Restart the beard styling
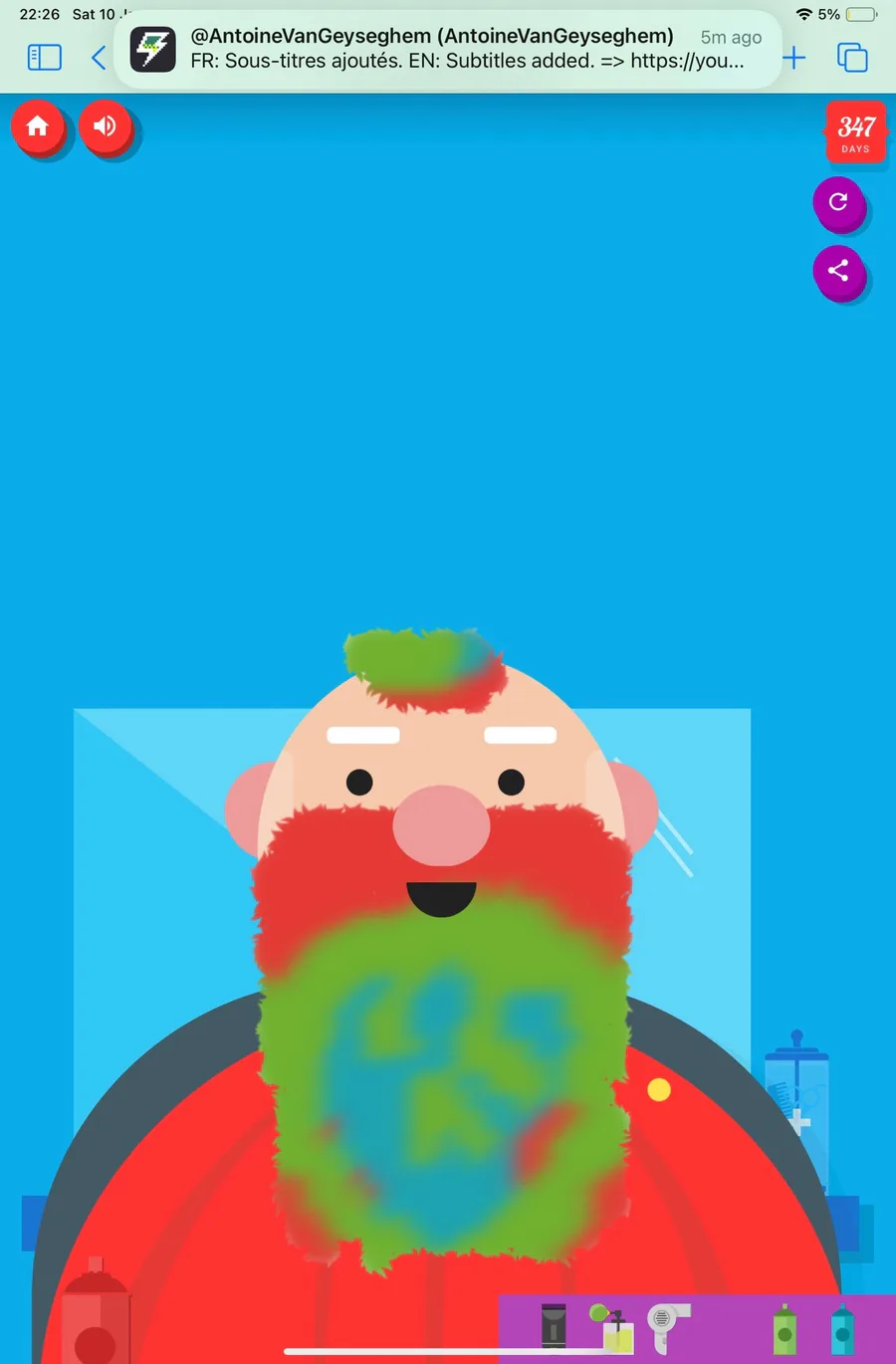Screen dimensions: 896x1364 (838, 202)
